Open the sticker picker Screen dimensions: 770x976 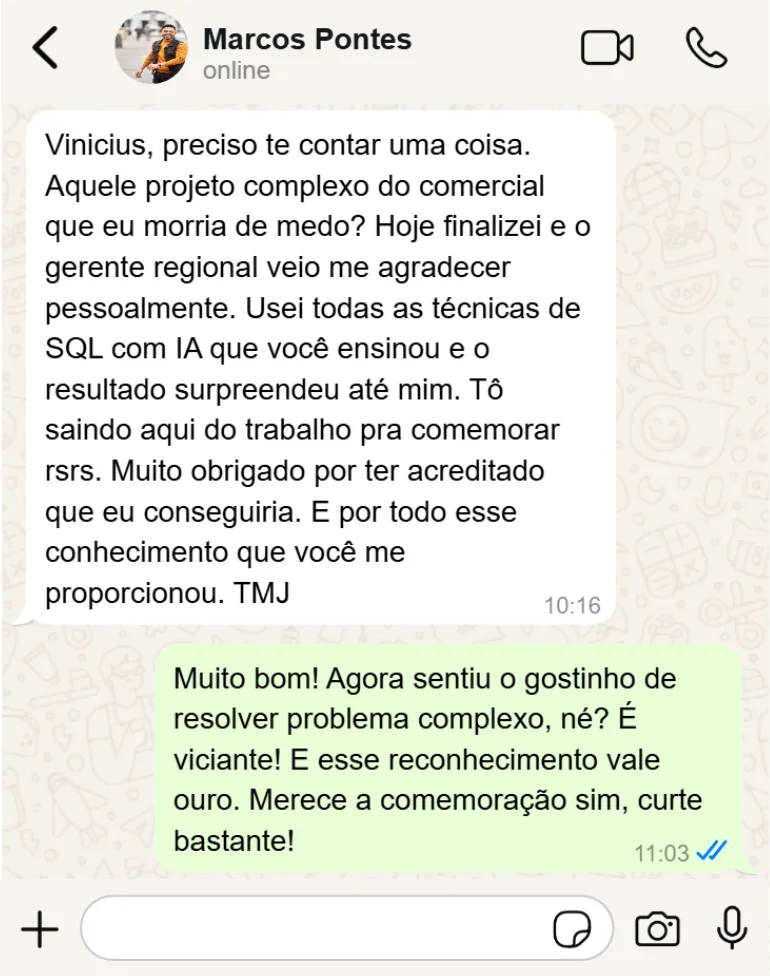tap(572, 930)
